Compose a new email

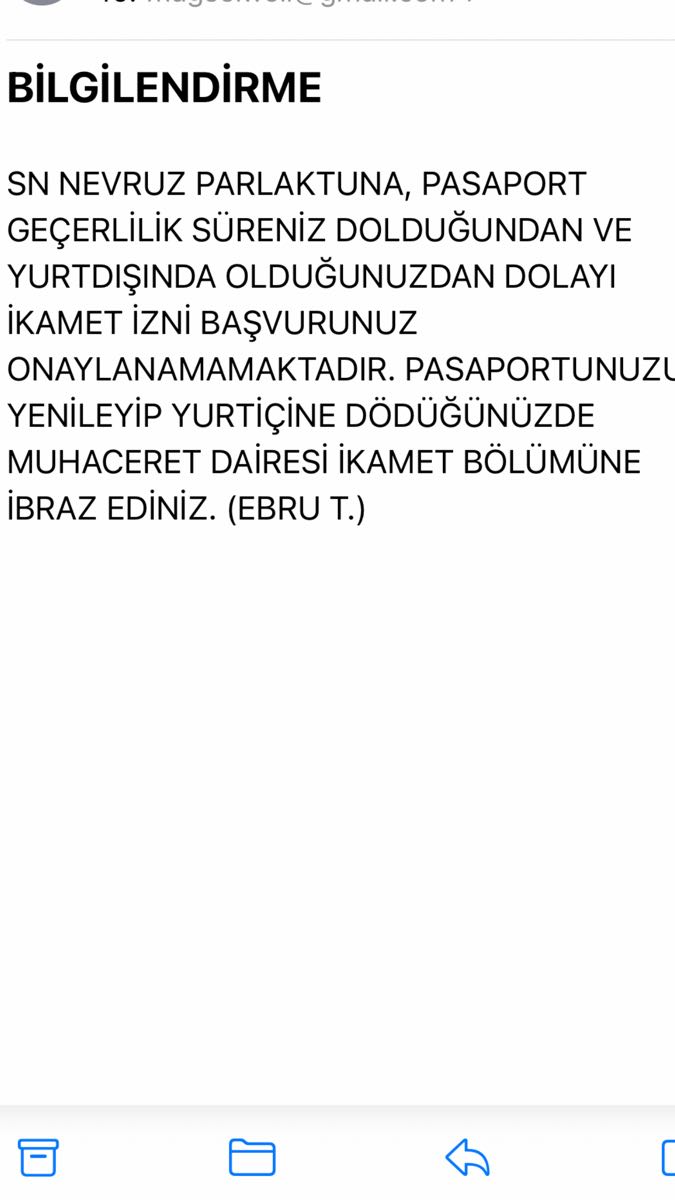point(668,1157)
